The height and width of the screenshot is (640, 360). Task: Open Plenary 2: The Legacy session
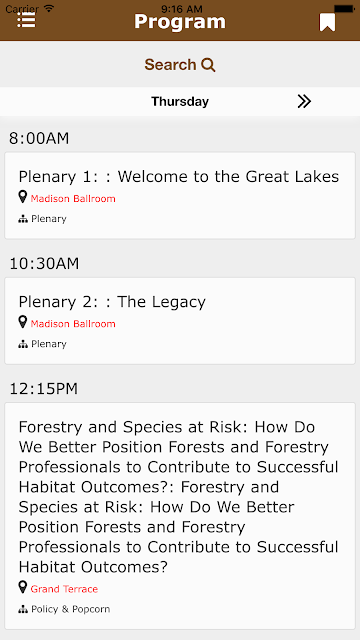[180, 321]
